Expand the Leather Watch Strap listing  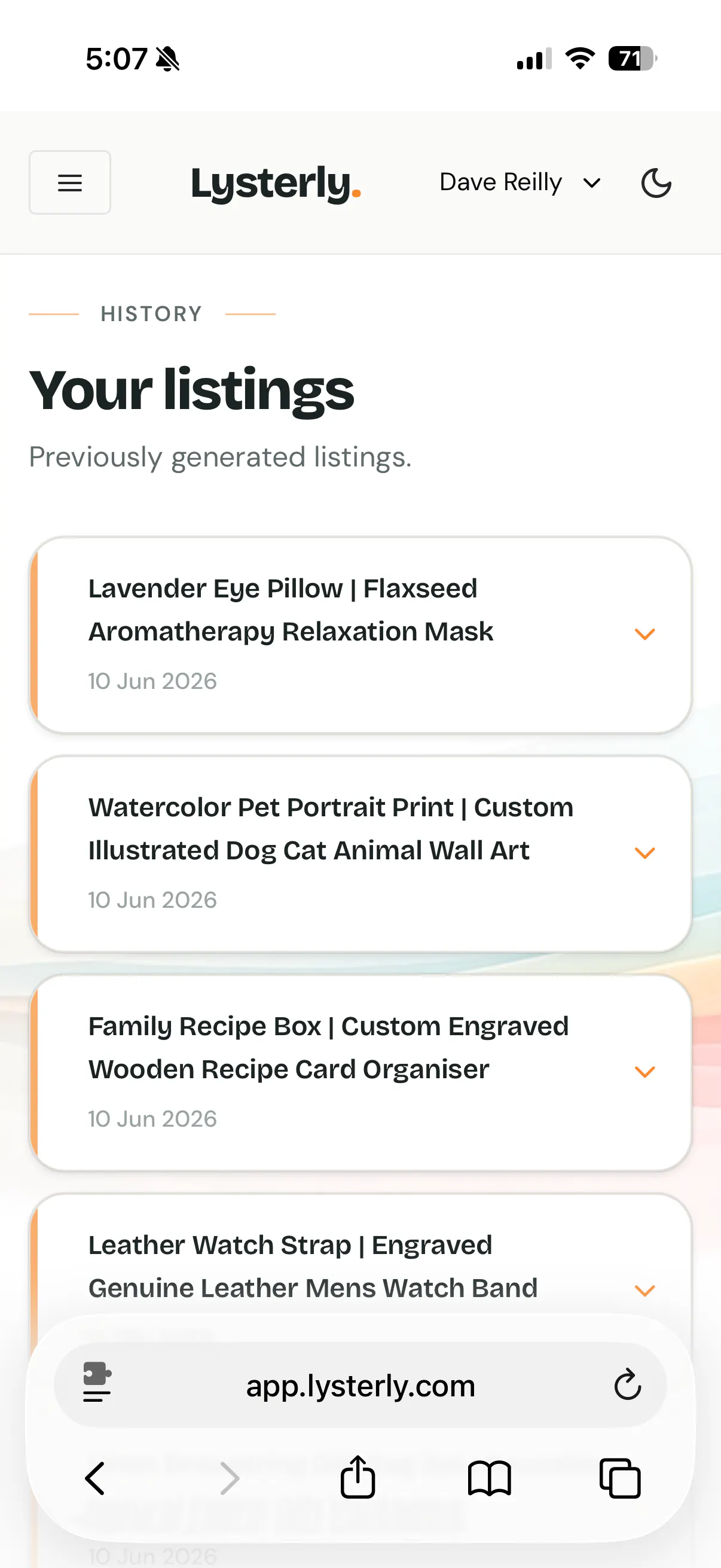click(644, 1290)
